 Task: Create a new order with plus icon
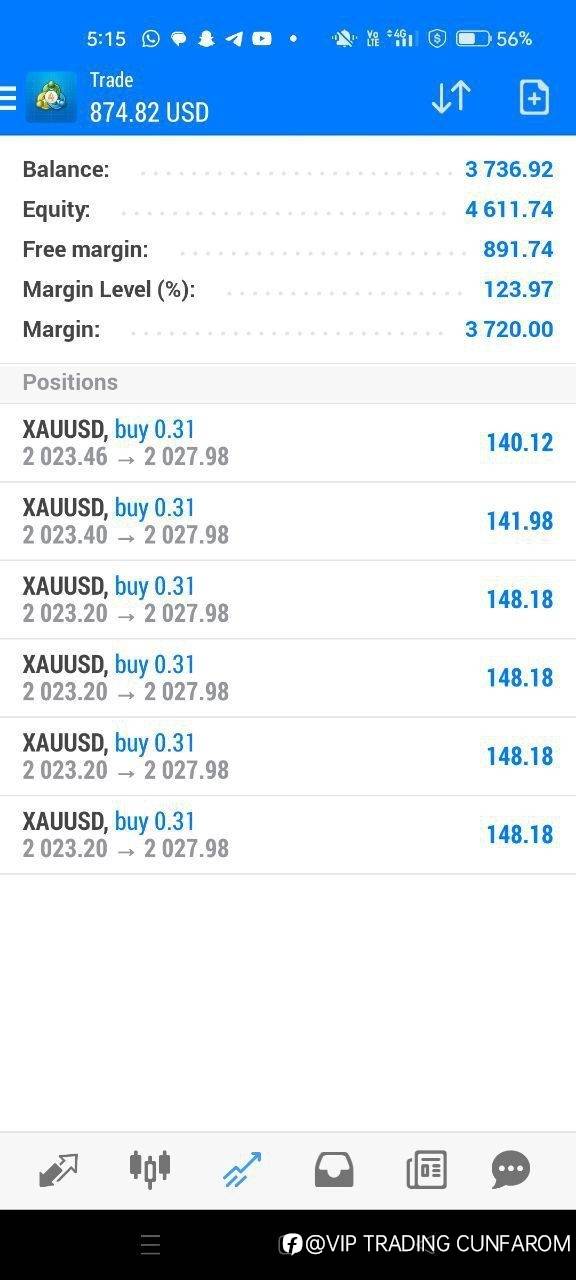coord(534,97)
